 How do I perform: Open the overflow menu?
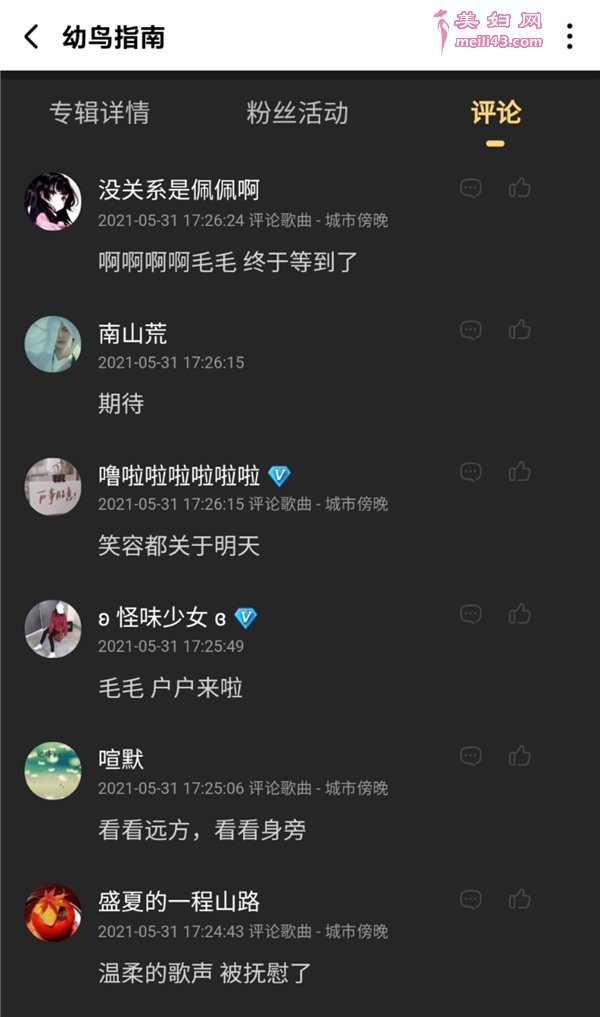[569, 38]
